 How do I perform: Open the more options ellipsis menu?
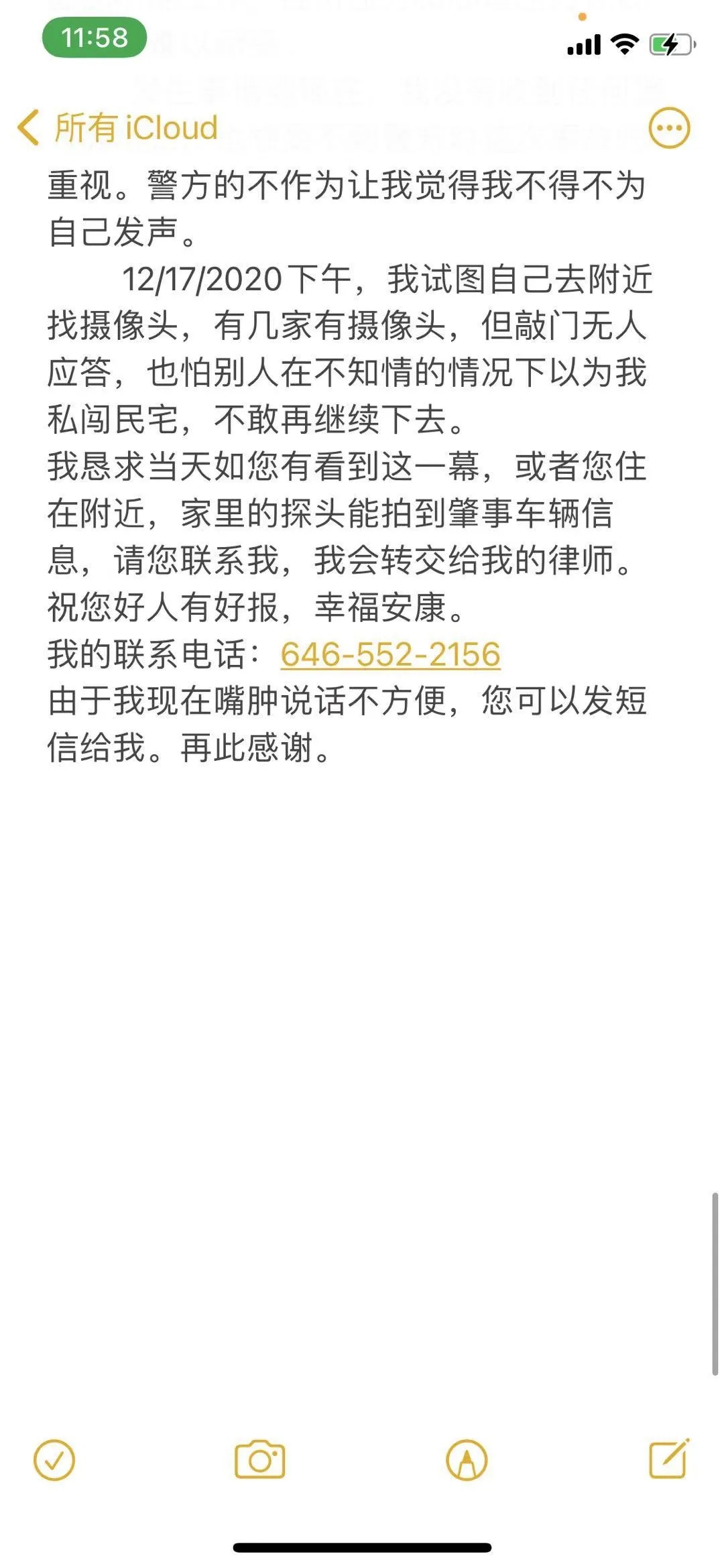pyautogui.click(x=669, y=127)
